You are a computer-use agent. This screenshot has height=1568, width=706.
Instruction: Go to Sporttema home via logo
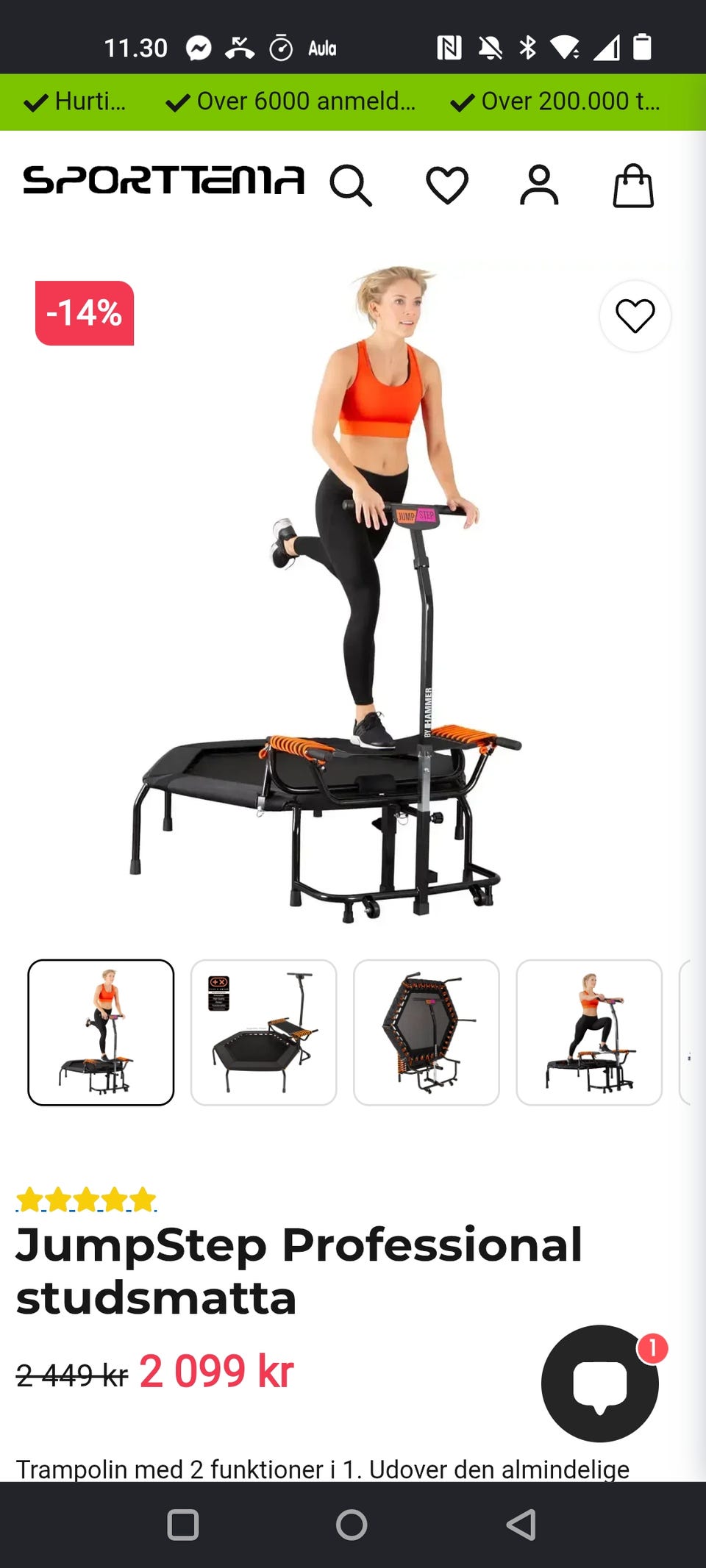164,180
